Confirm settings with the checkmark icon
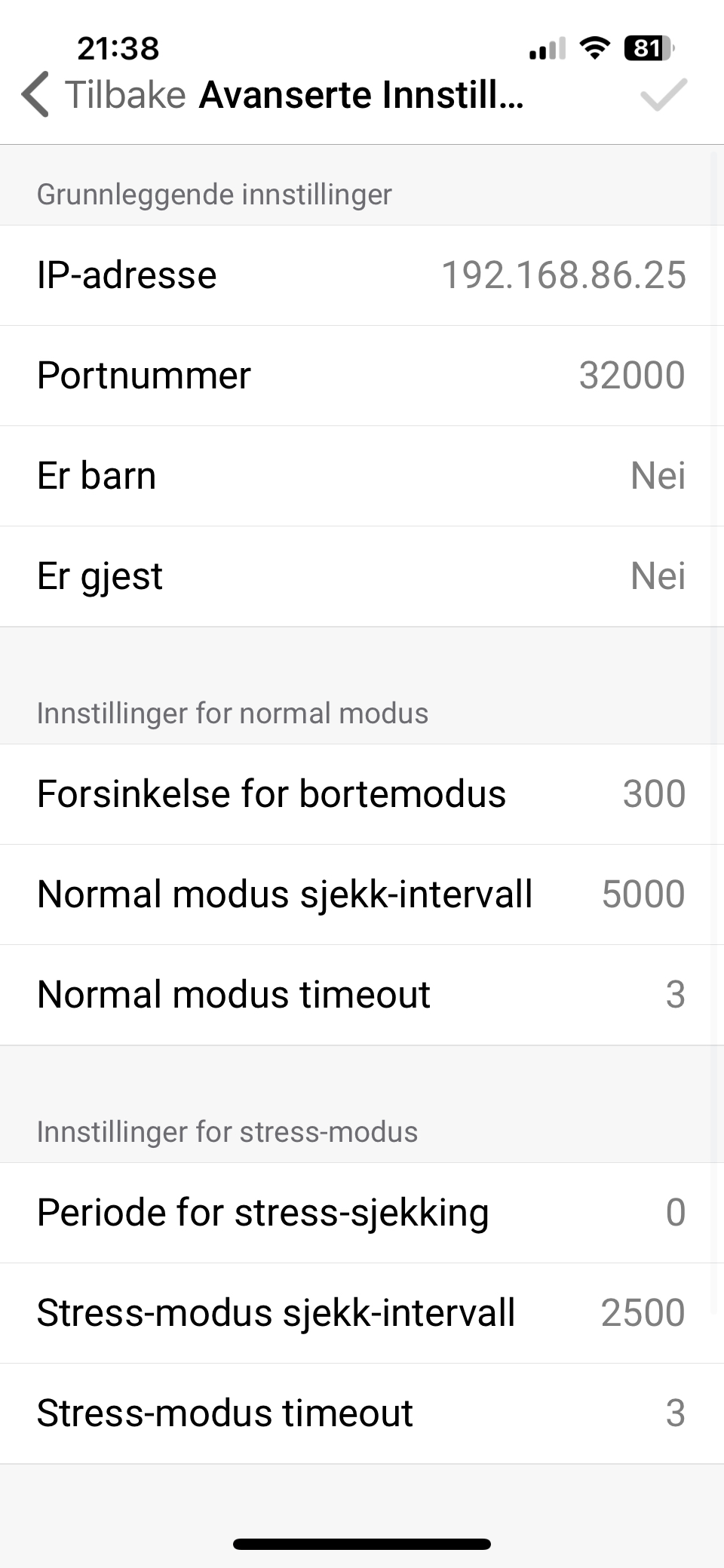The image size is (724, 1568). click(x=663, y=95)
